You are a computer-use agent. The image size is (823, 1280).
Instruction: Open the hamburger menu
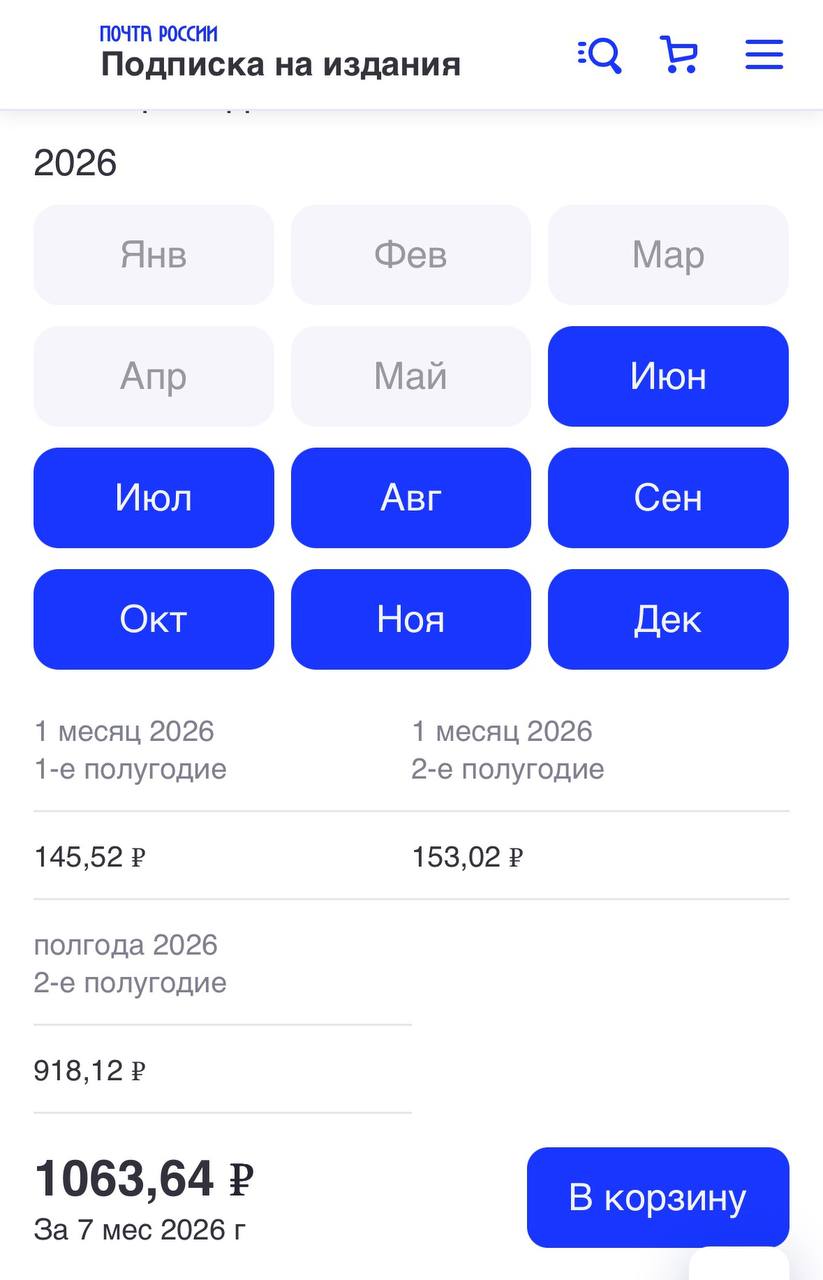(x=764, y=54)
